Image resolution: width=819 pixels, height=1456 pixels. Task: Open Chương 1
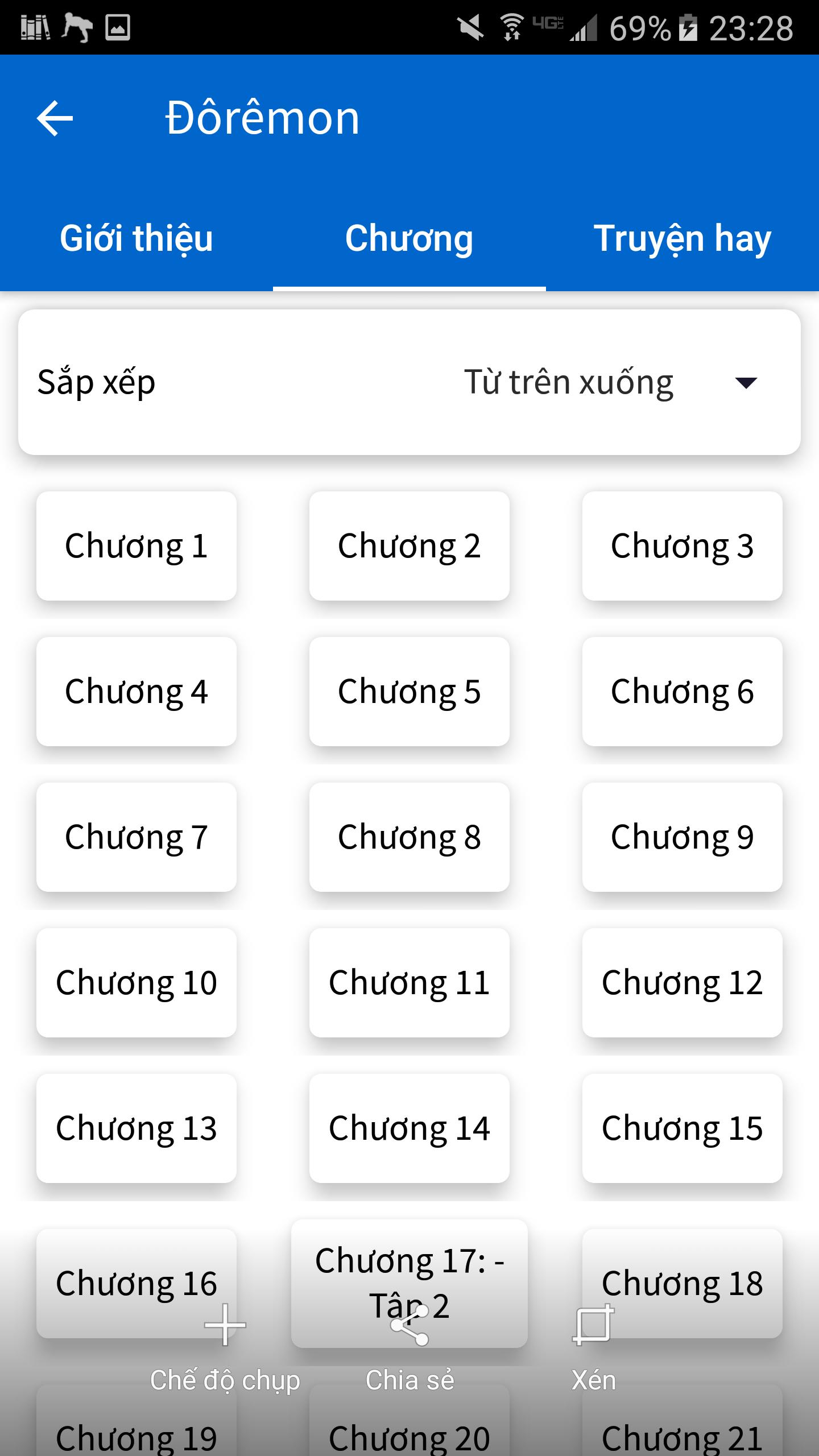136,546
